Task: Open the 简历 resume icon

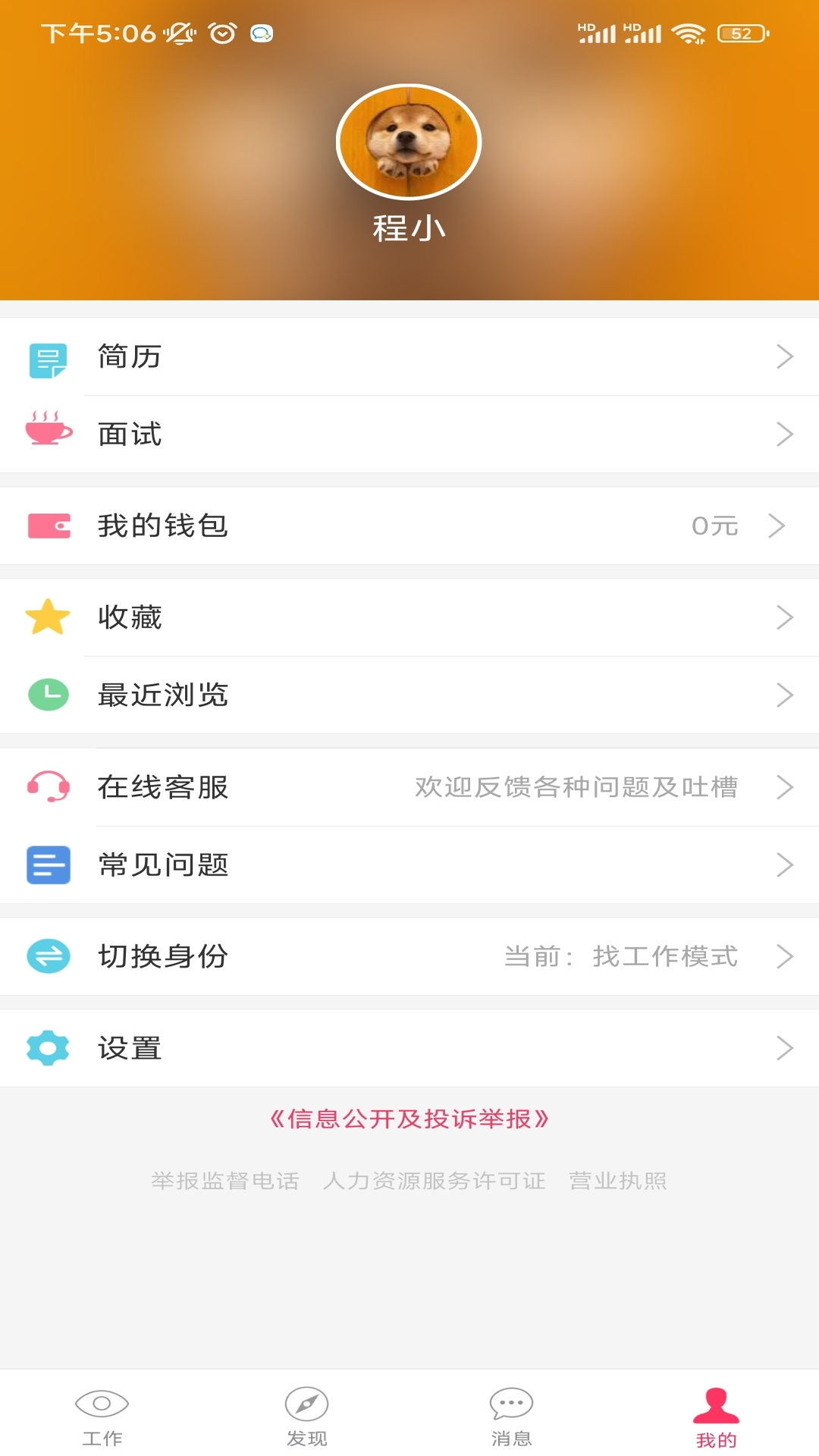Action: click(x=47, y=357)
